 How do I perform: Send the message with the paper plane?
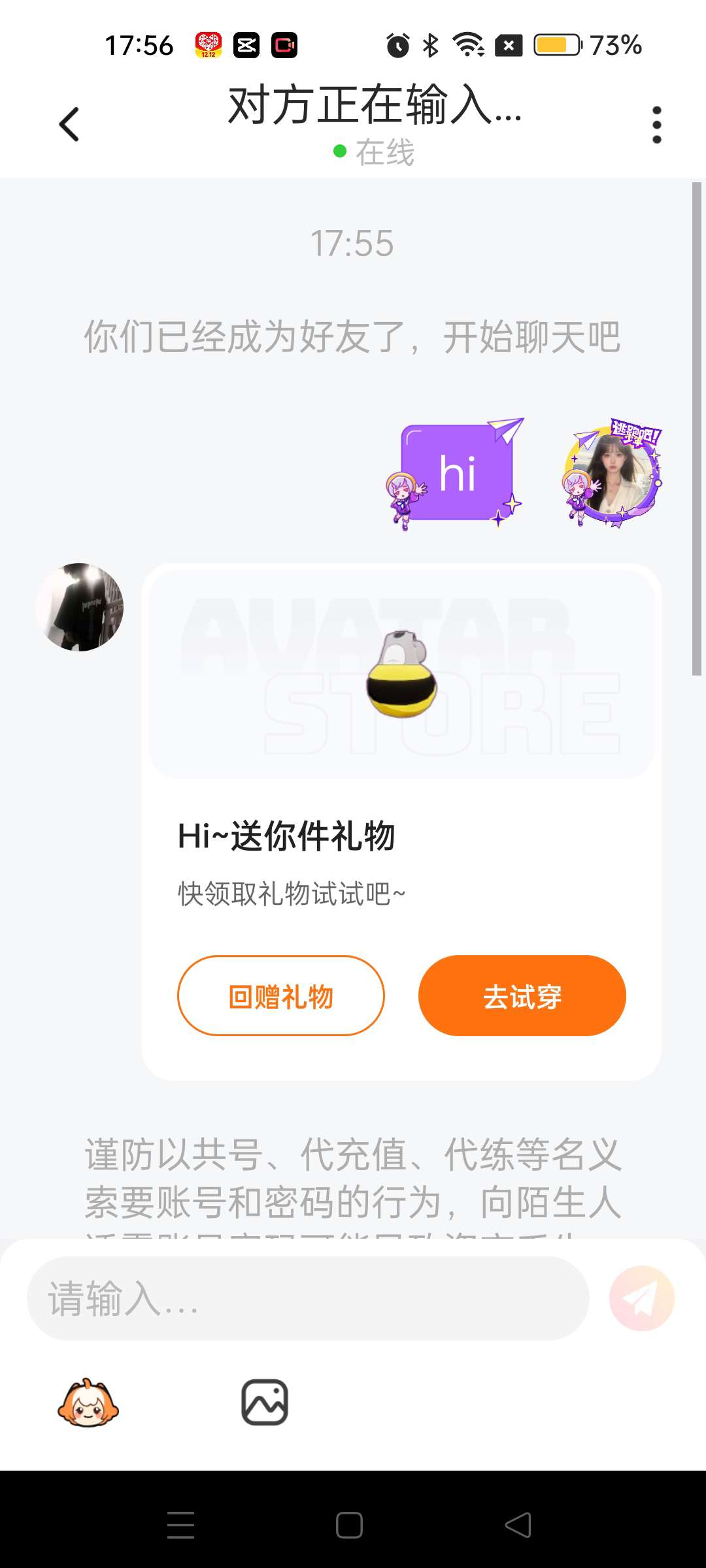tap(641, 1298)
